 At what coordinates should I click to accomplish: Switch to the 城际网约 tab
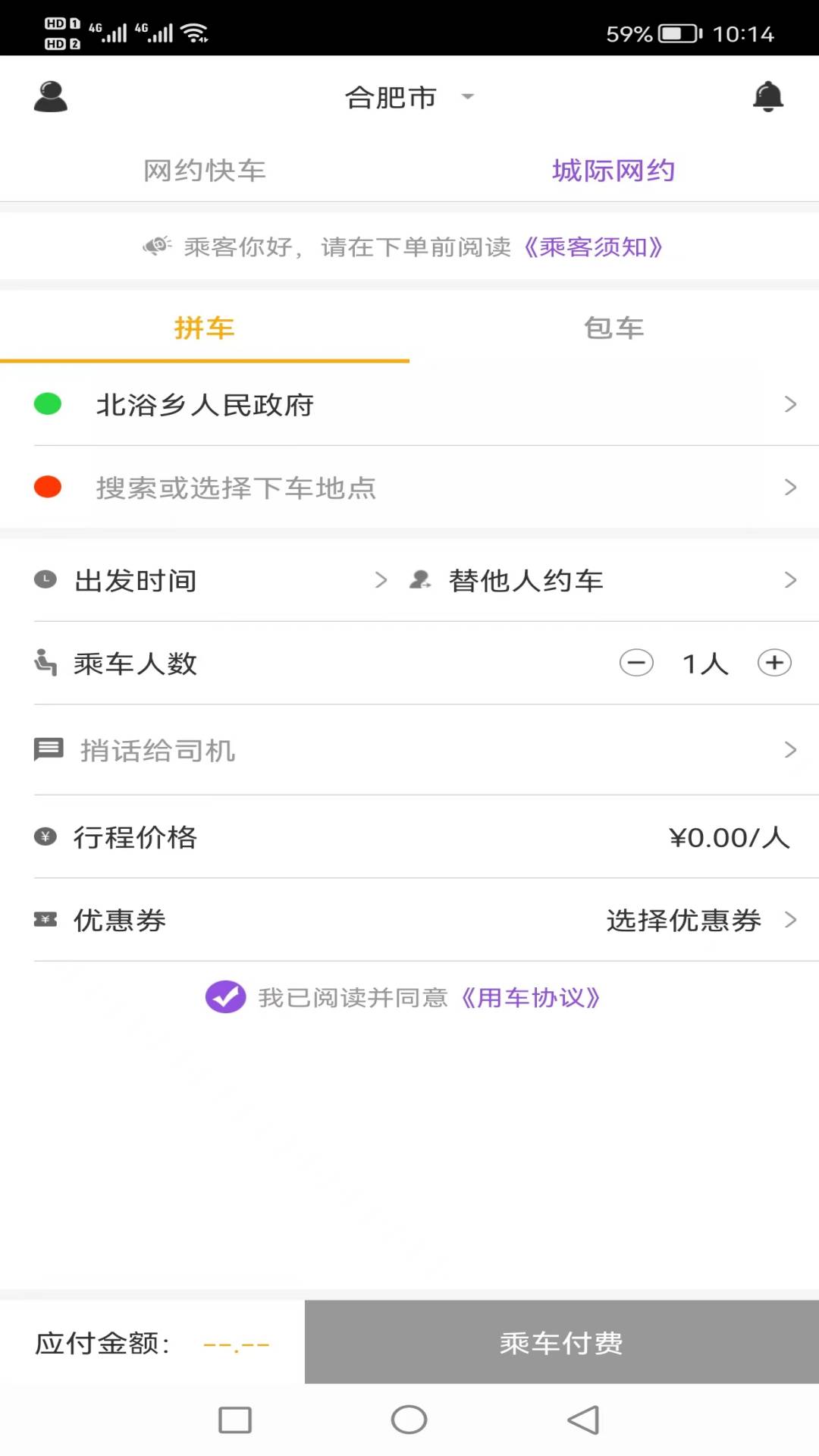click(x=613, y=171)
